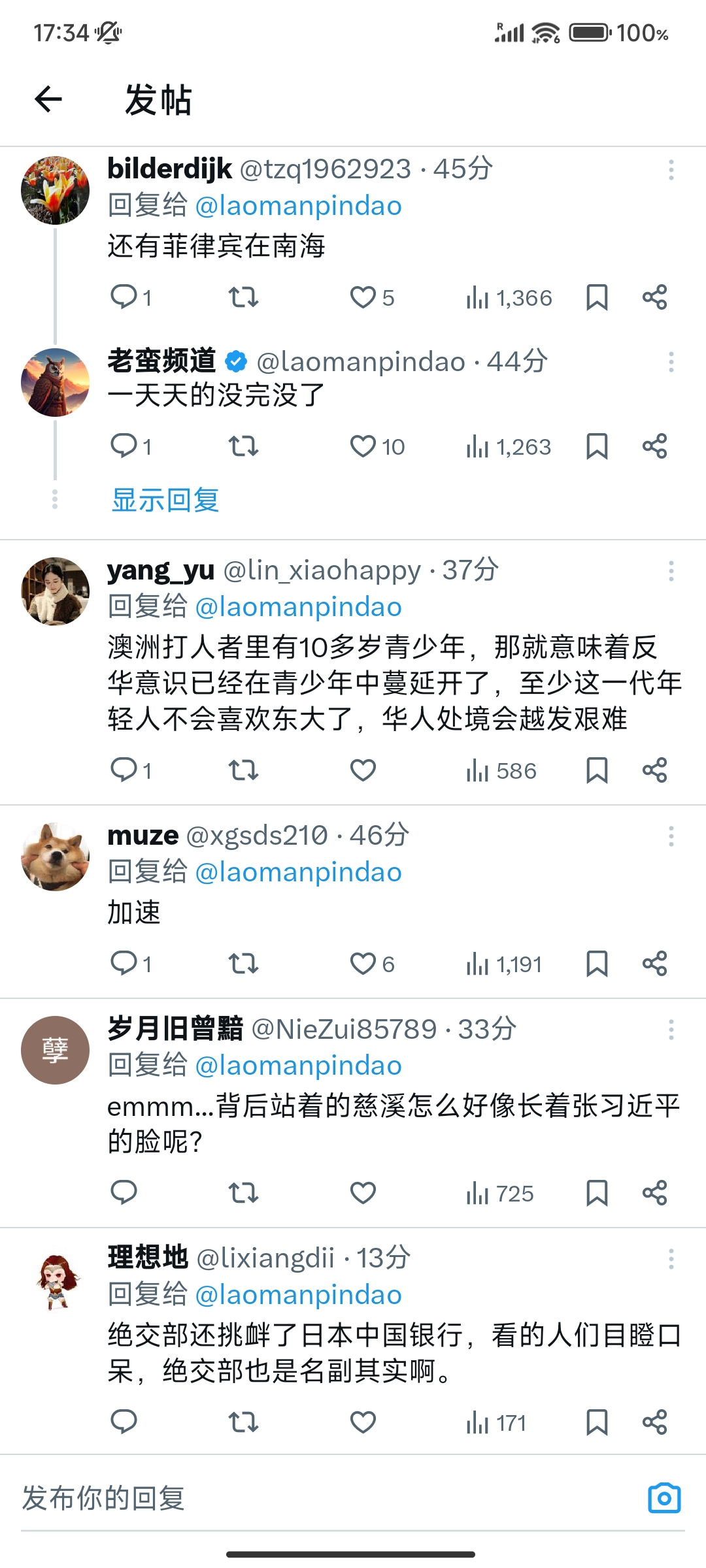Open overflow menu on bilderdijk's reply
The width and height of the screenshot is (706, 1568).
point(671,170)
